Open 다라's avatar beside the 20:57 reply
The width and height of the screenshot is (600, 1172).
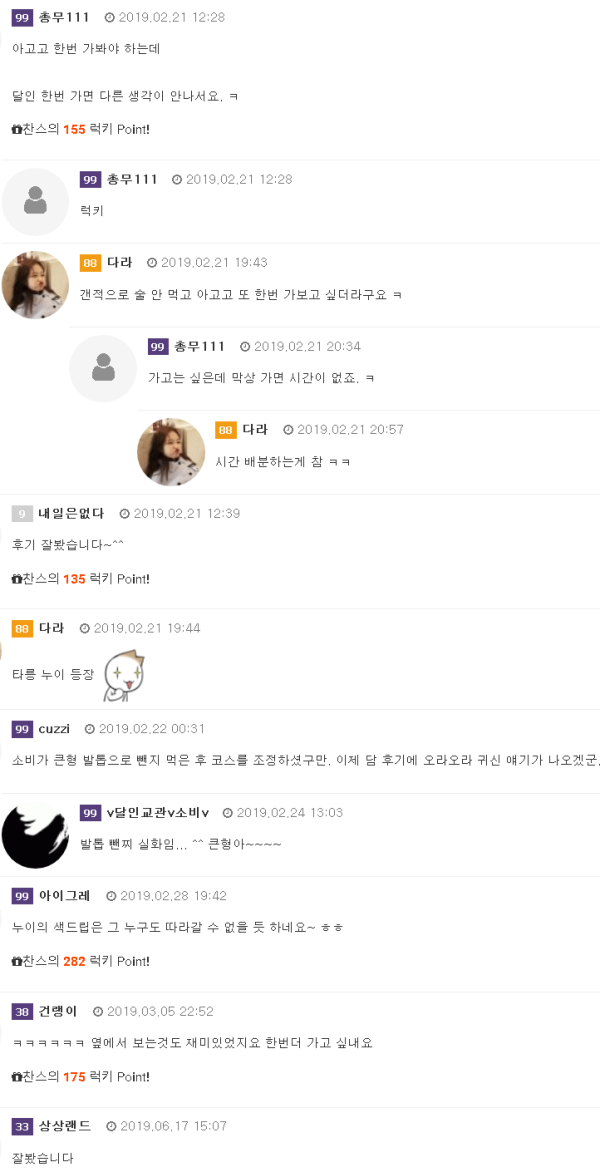pos(171,452)
